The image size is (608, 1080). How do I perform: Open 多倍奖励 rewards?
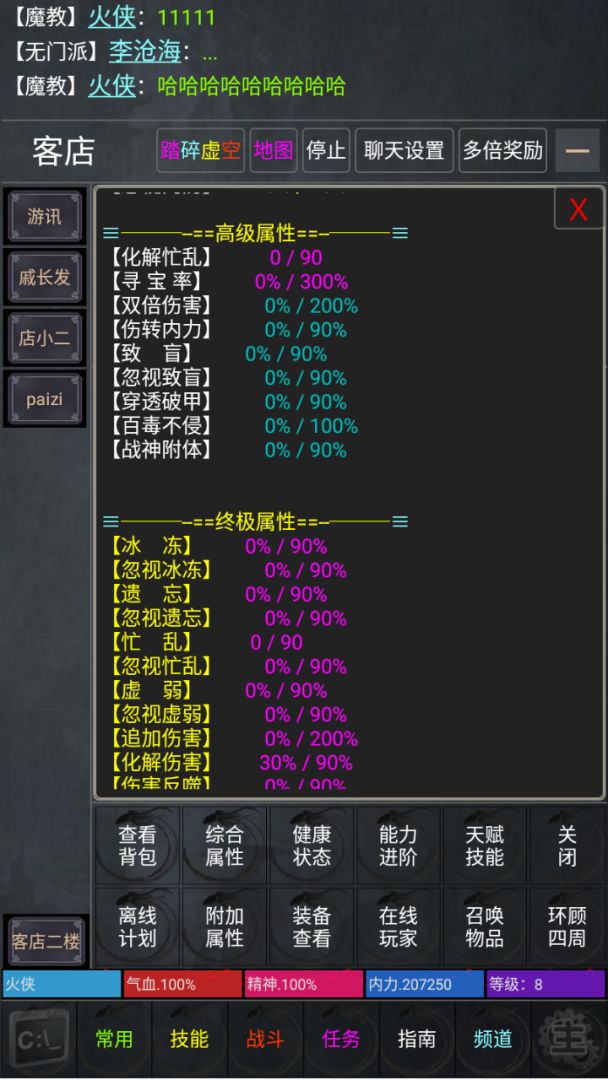[x=503, y=150]
